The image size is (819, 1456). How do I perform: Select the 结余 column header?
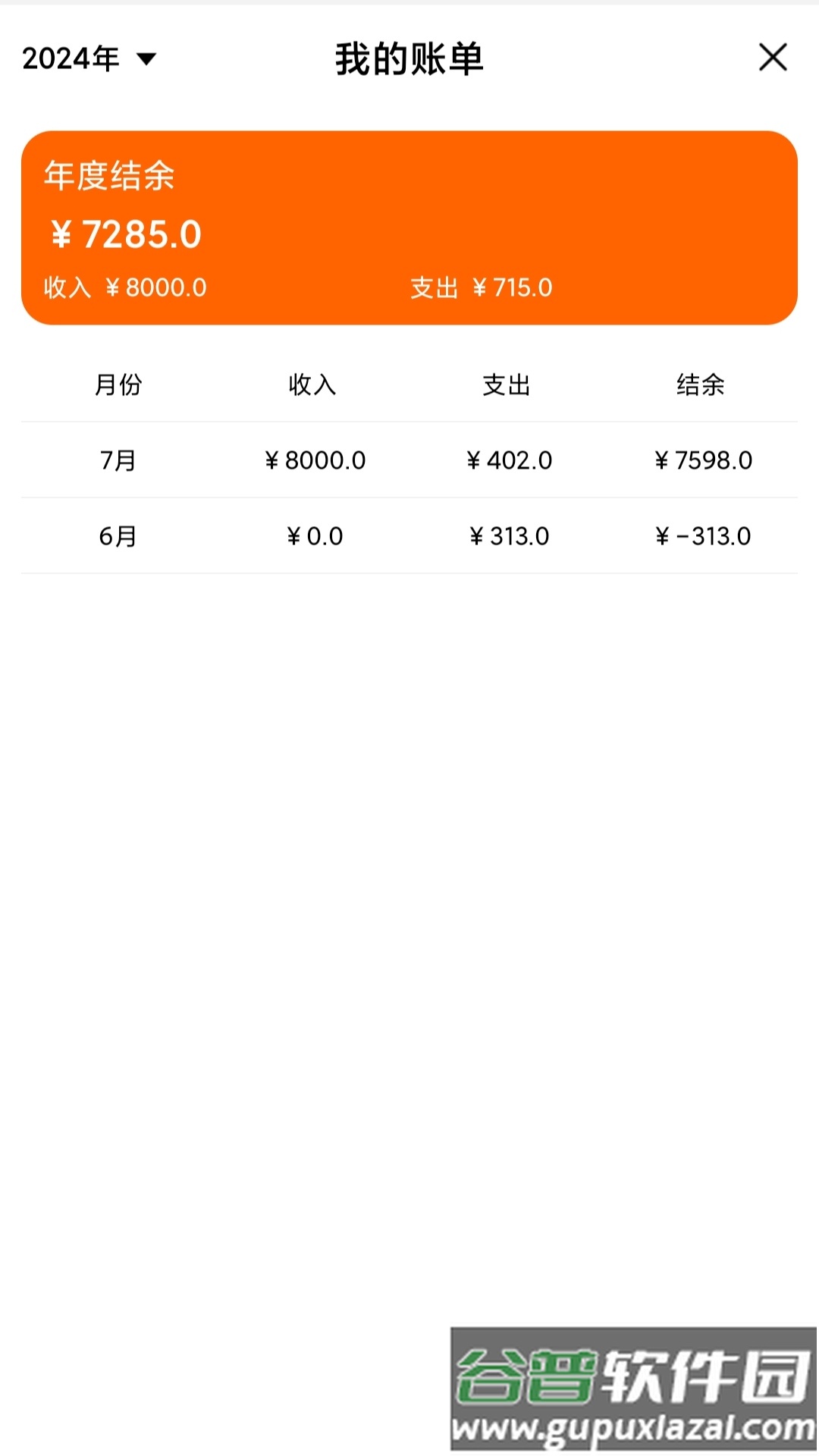702,385
